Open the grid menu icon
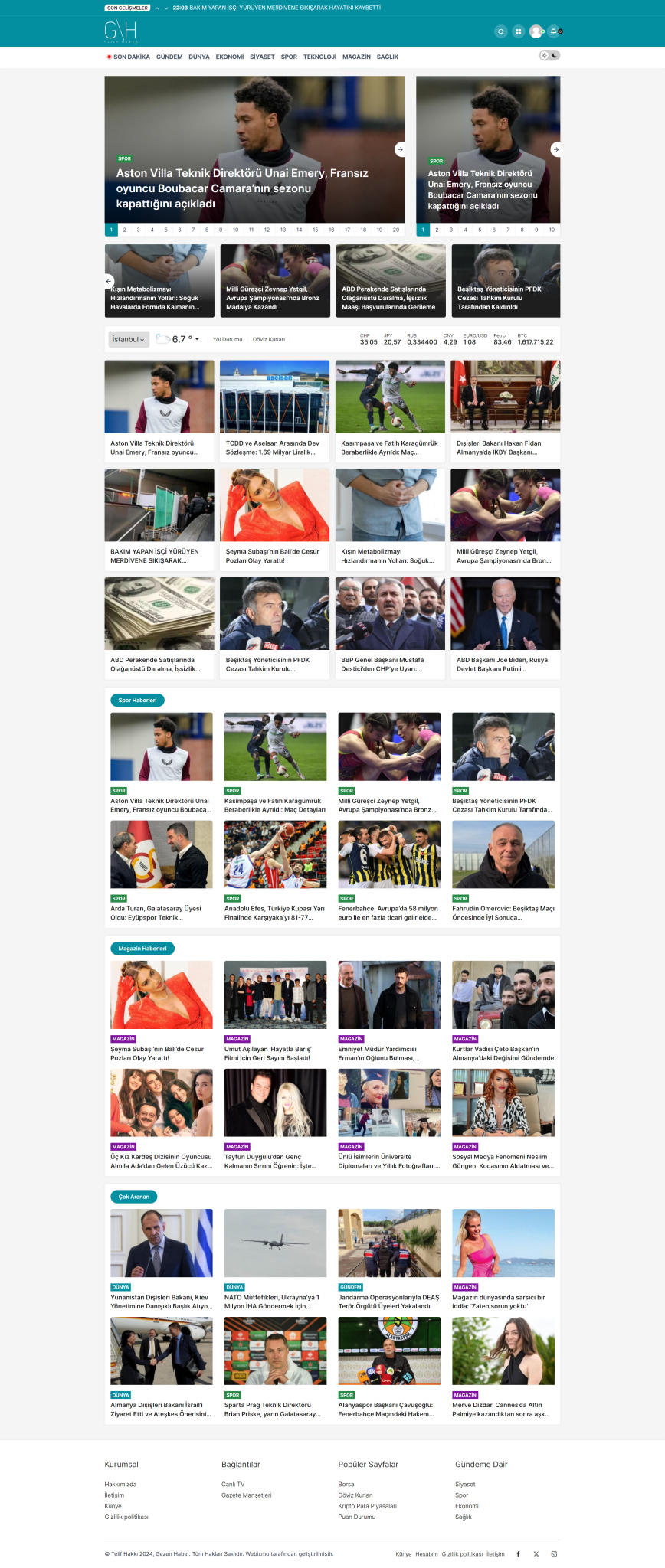Image resolution: width=665 pixels, height=1568 pixels. pos(518,31)
